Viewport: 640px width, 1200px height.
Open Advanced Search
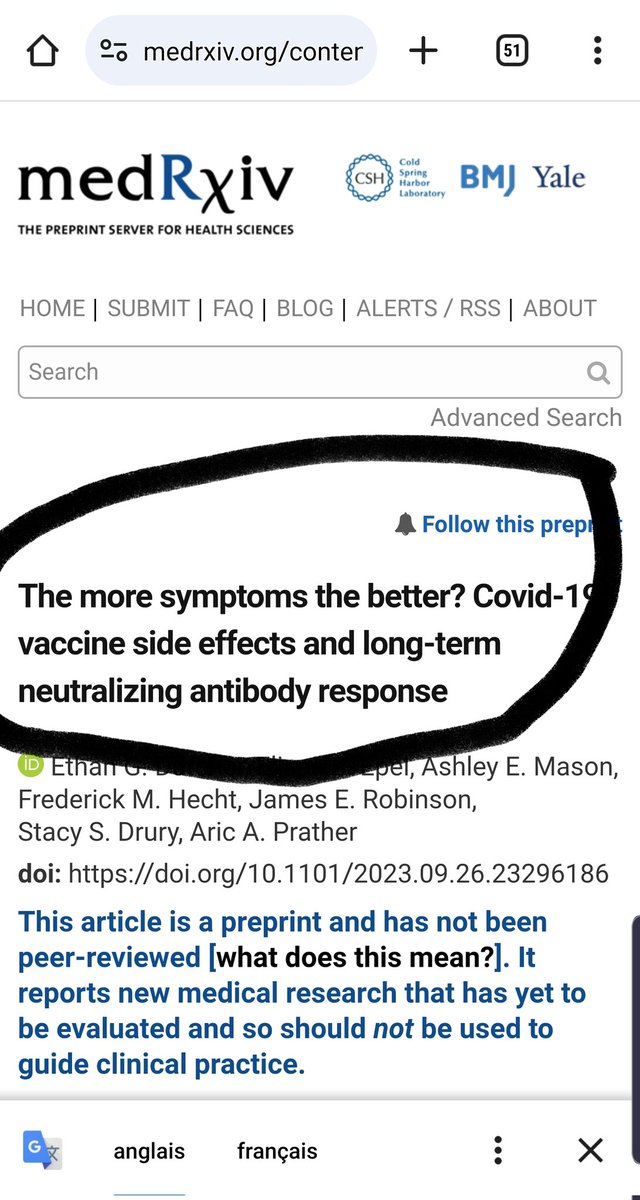click(526, 417)
